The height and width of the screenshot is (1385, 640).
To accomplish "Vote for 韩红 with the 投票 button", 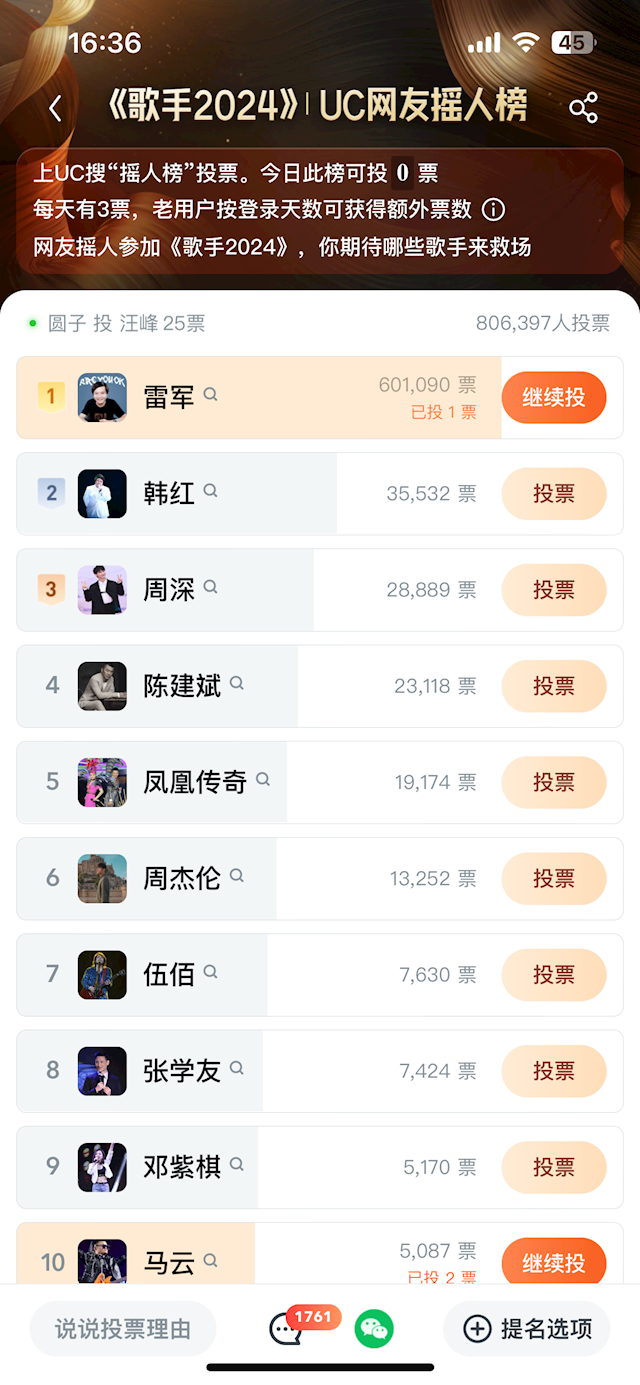I will tap(553, 494).
